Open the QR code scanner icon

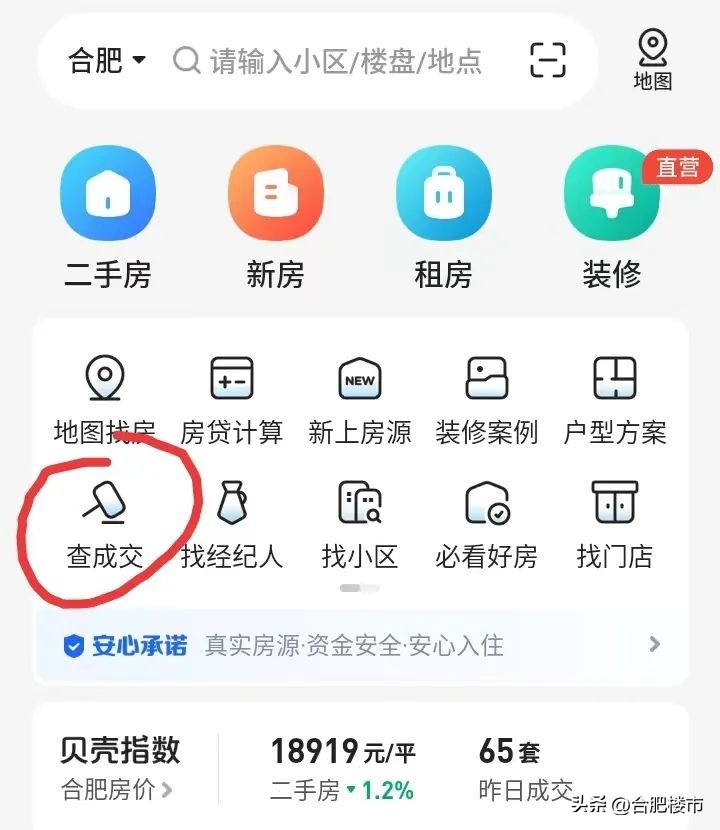[x=546, y=61]
